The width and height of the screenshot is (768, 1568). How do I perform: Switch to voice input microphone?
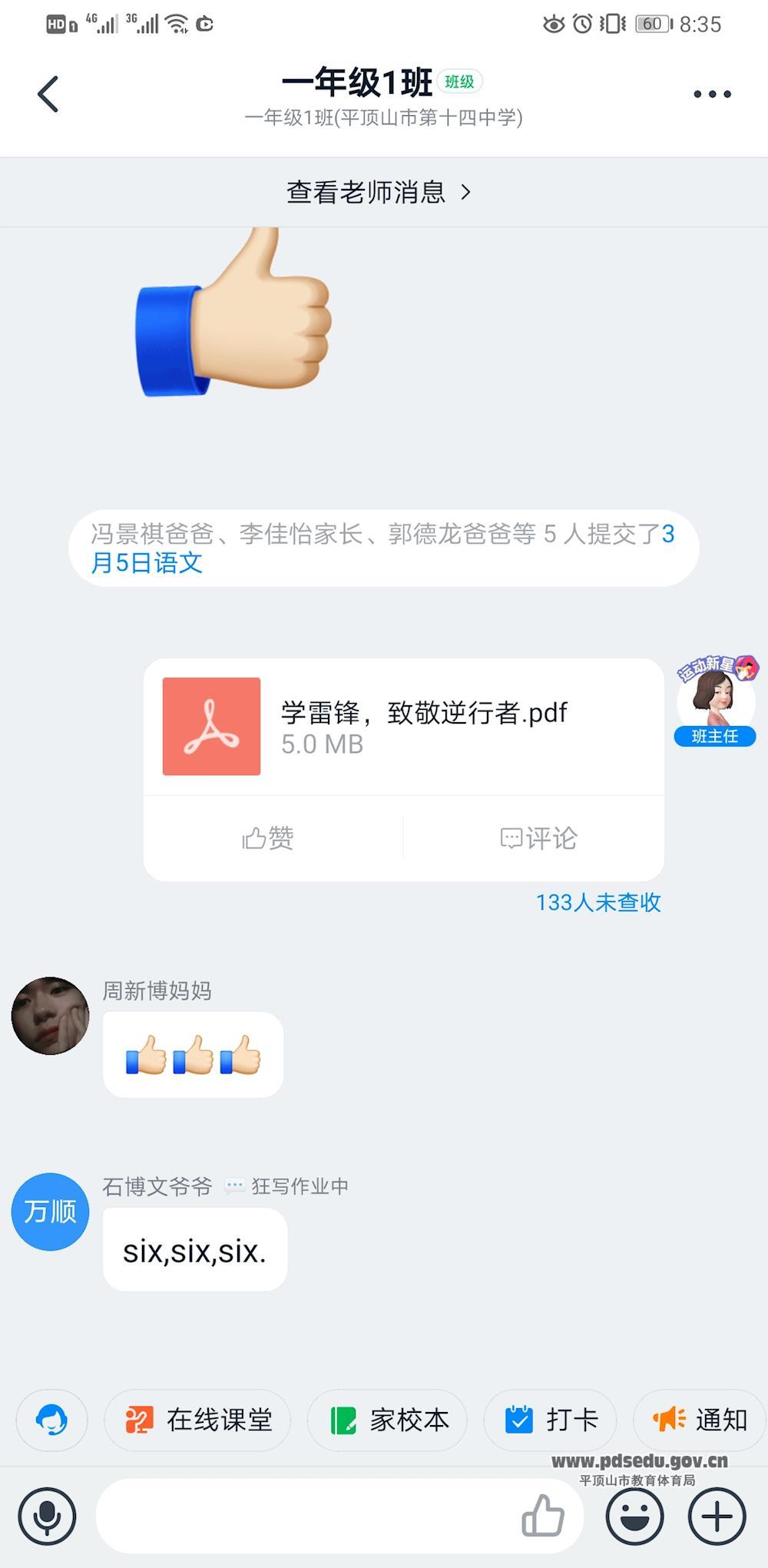47,1516
